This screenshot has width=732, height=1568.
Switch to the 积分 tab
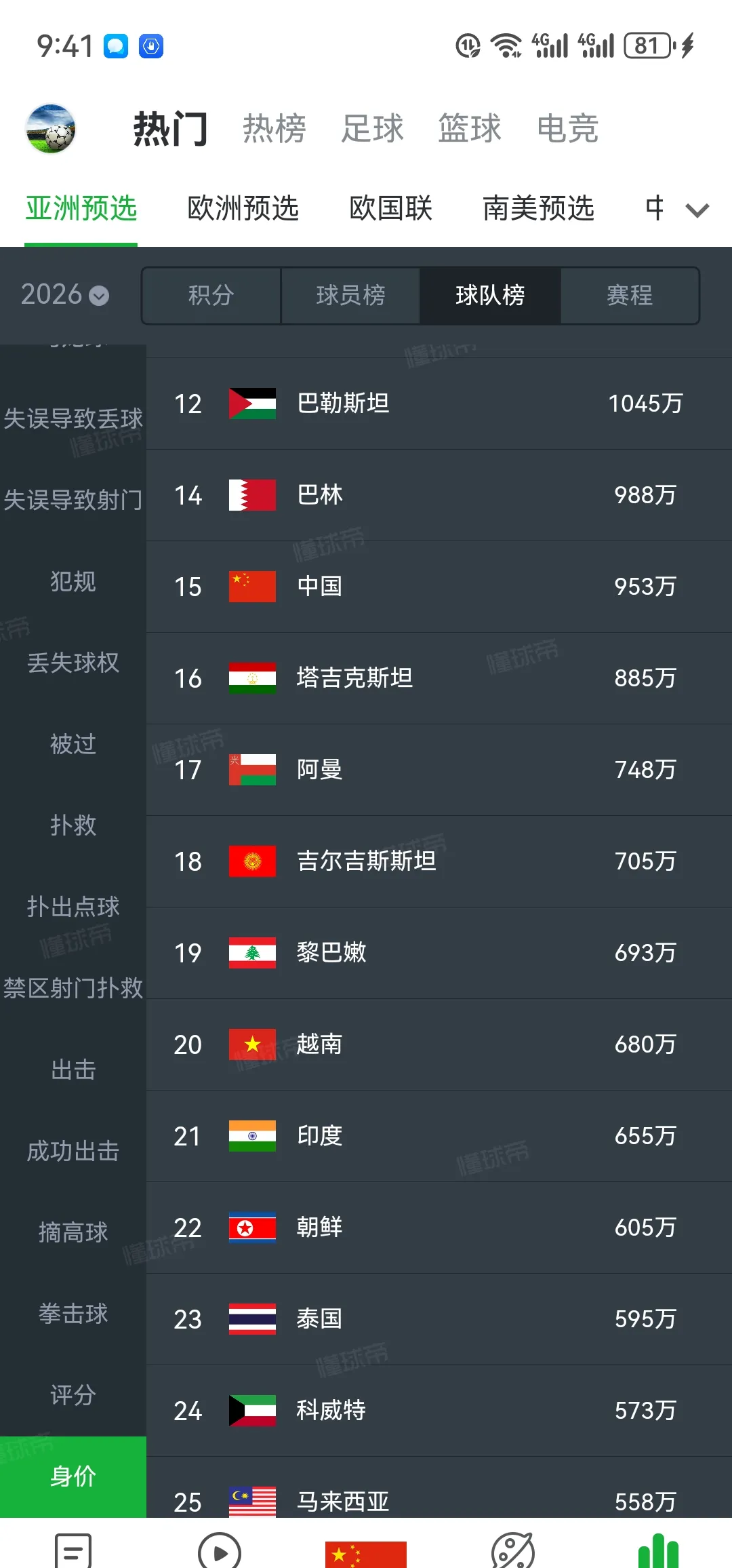pyautogui.click(x=211, y=295)
